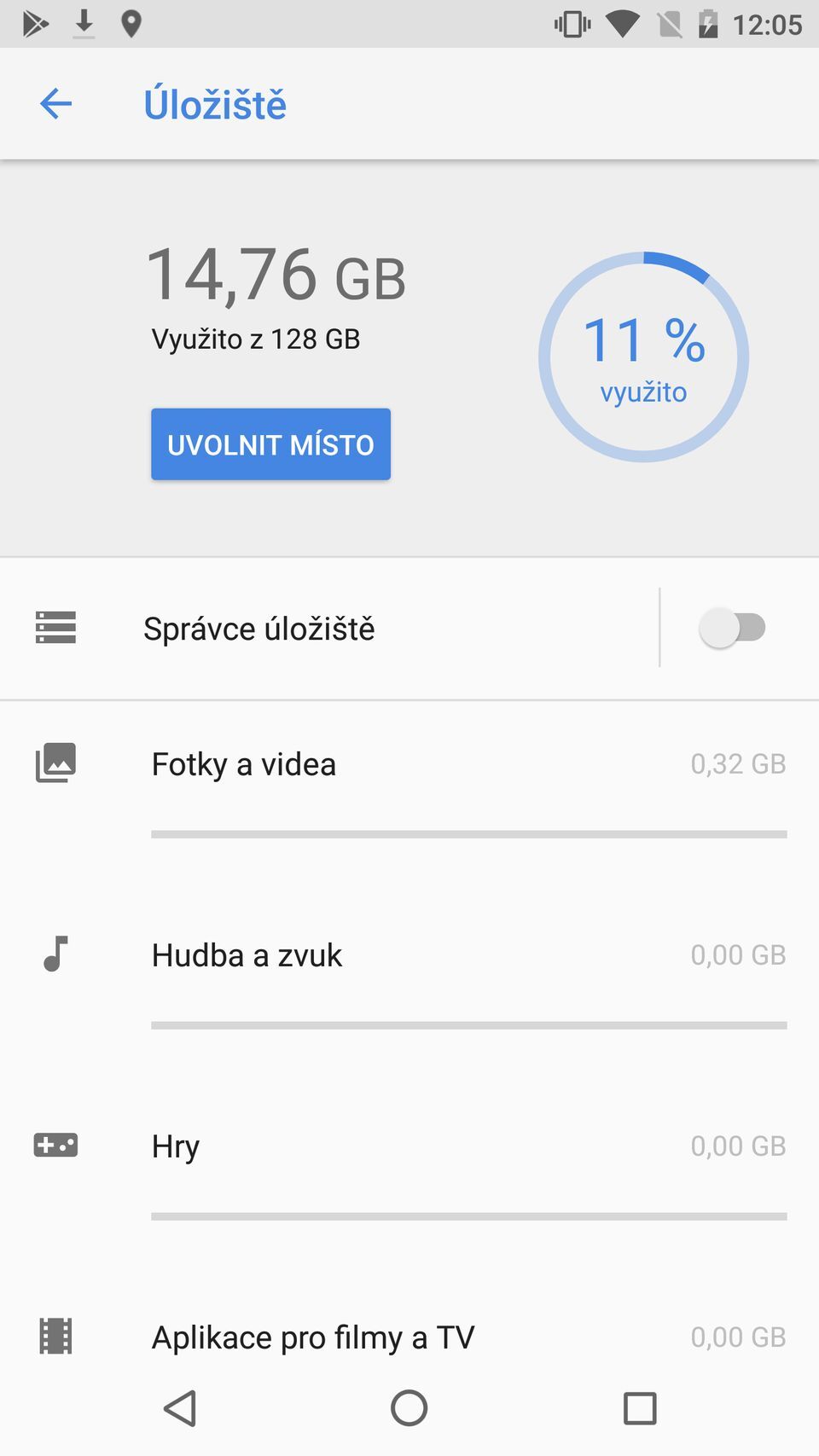Click the Hry gamepad icon
Screen dimensions: 819x1456
click(x=55, y=1146)
